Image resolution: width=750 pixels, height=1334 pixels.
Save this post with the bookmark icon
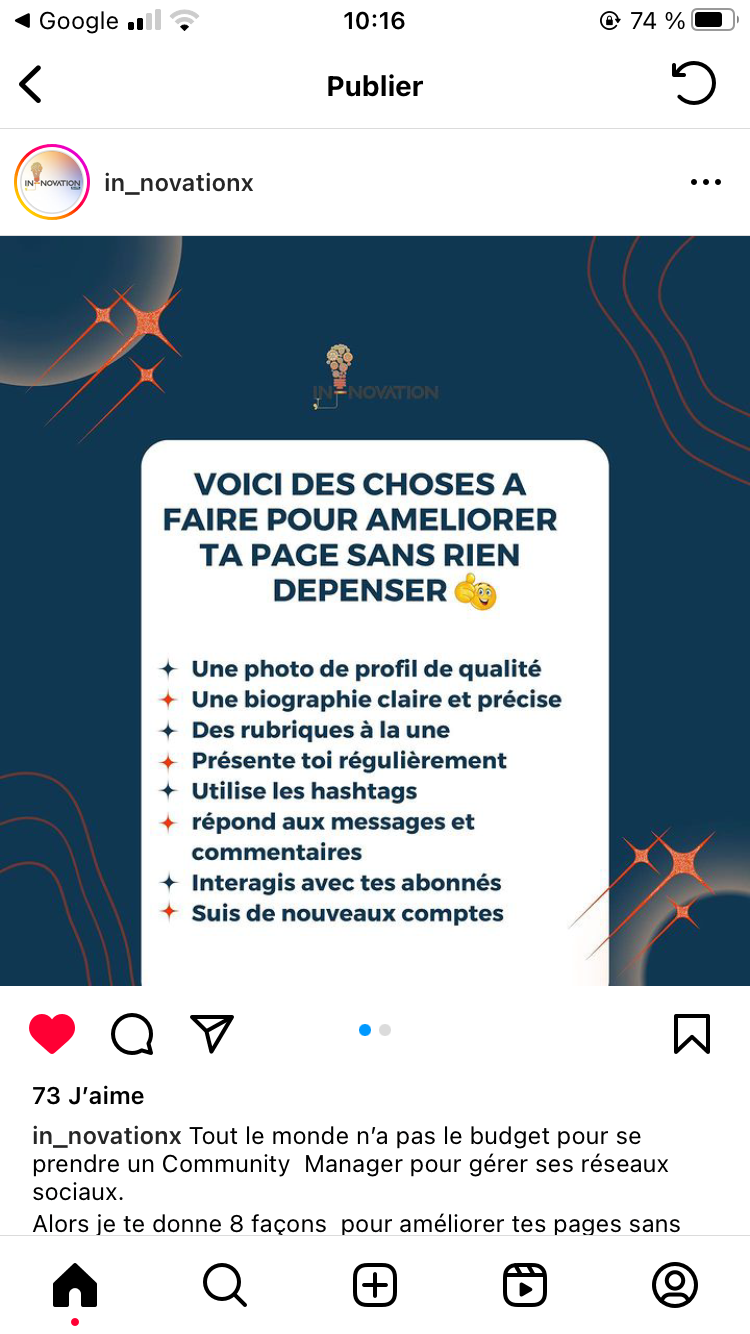[x=692, y=1034]
